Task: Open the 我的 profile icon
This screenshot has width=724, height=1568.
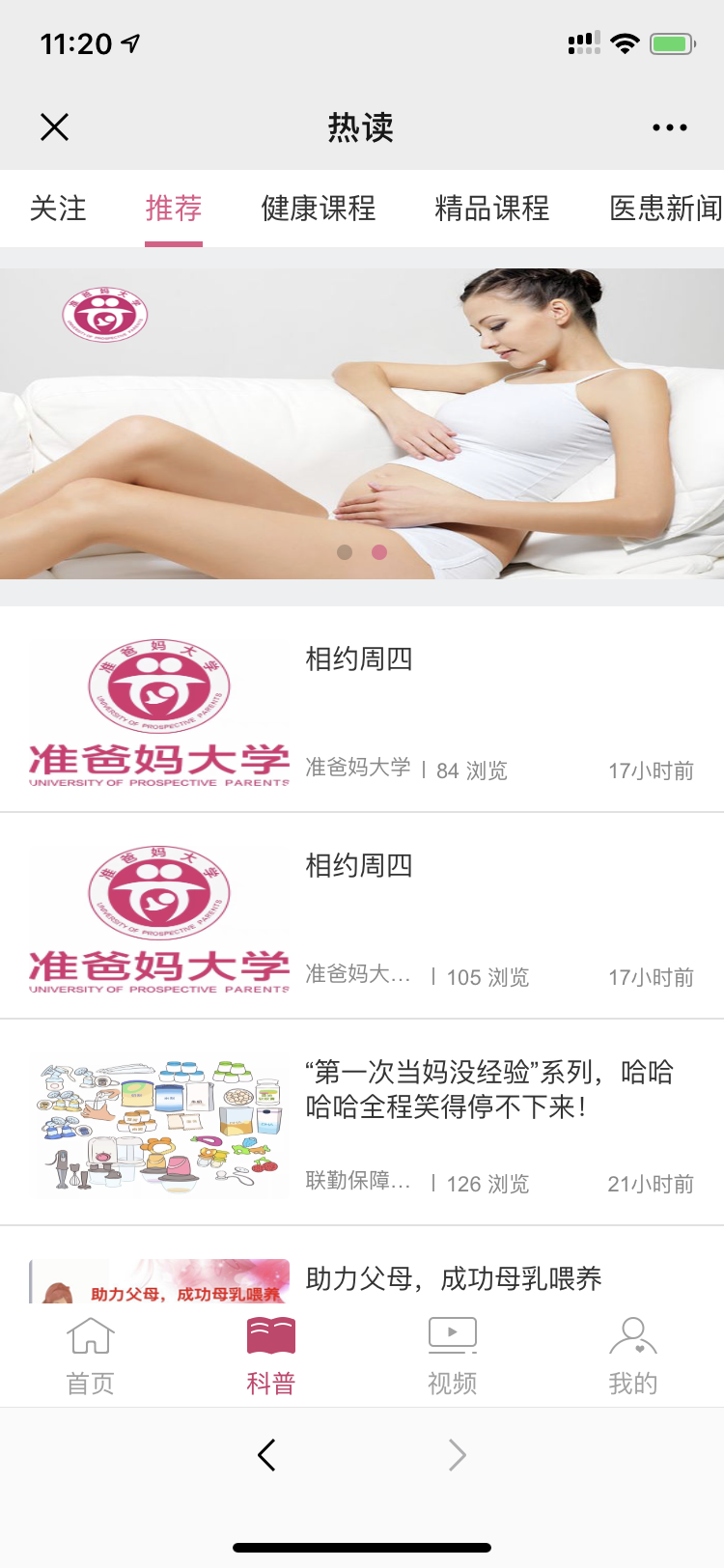Action: tap(632, 1337)
